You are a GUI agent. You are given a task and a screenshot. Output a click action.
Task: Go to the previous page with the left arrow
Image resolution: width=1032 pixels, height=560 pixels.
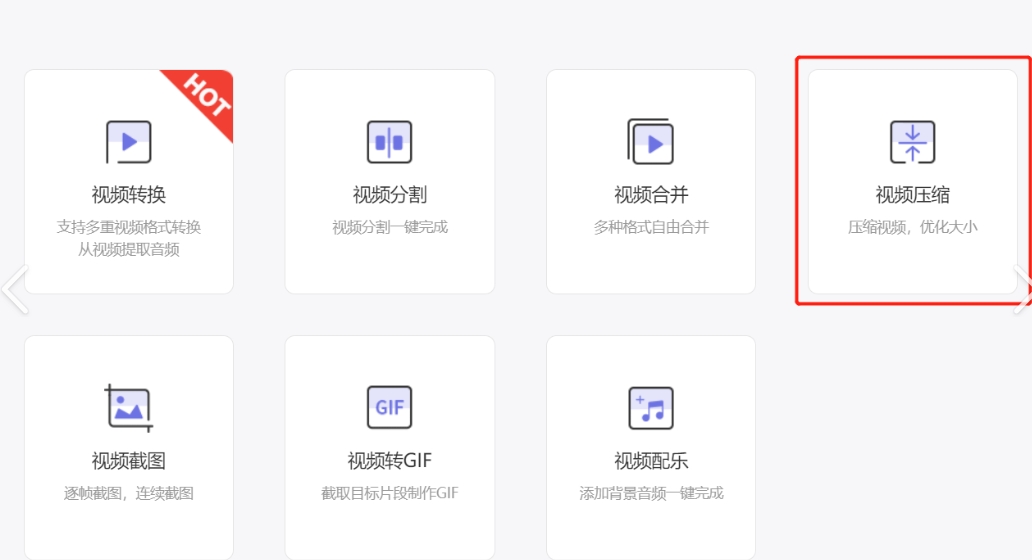click(14, 290)
